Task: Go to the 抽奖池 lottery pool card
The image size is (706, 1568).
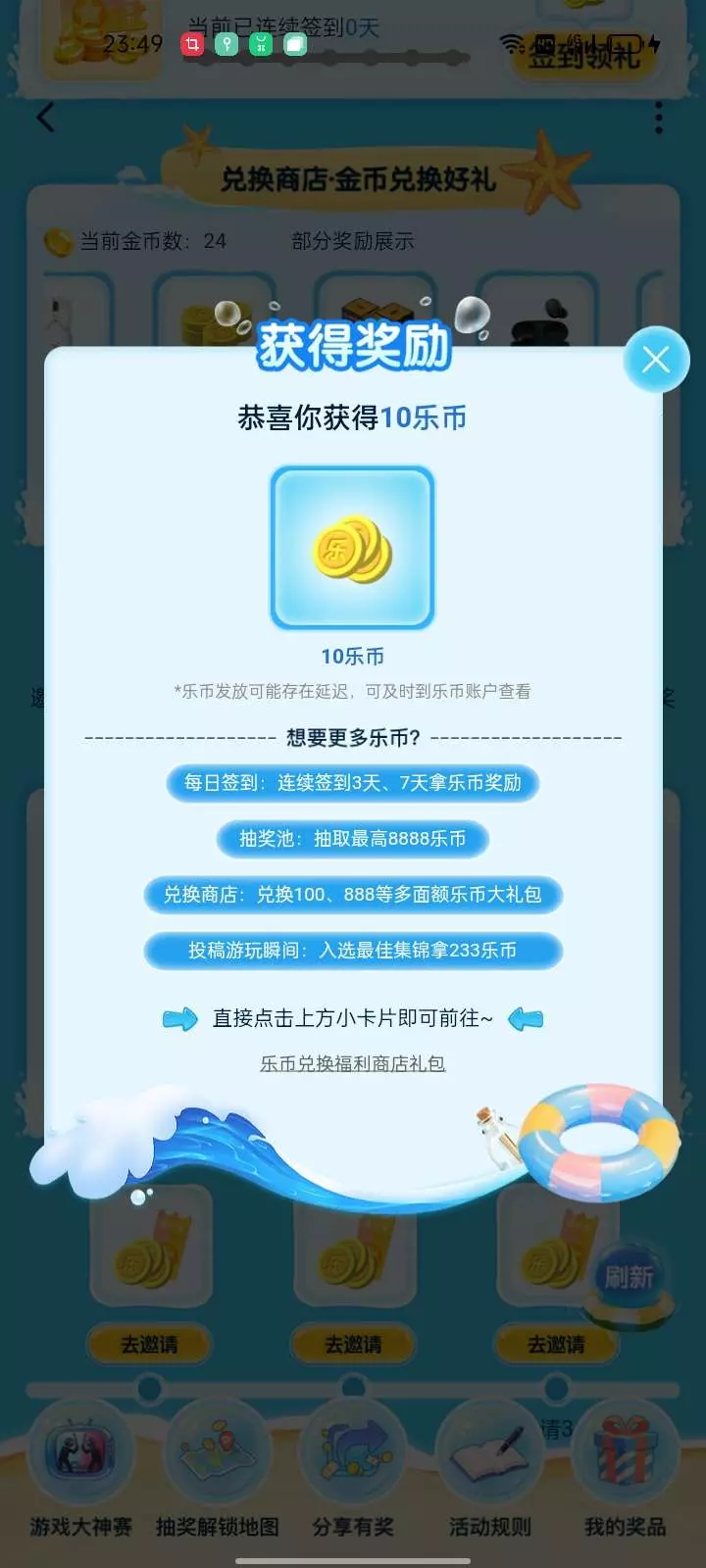Action: (x=353, y=839)
